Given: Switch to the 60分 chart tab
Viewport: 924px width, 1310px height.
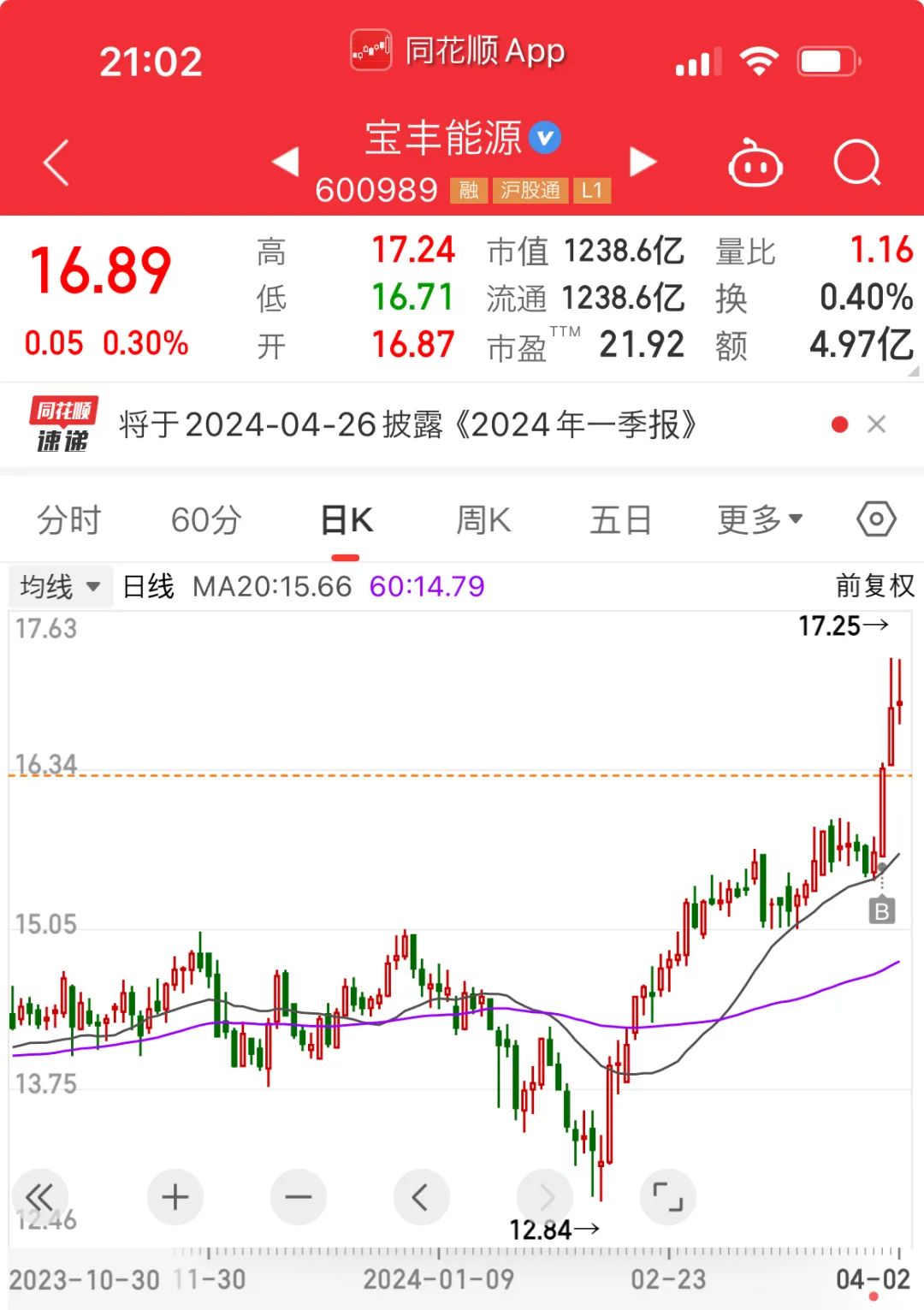Looking at the screenshot, I should [206, 519].
